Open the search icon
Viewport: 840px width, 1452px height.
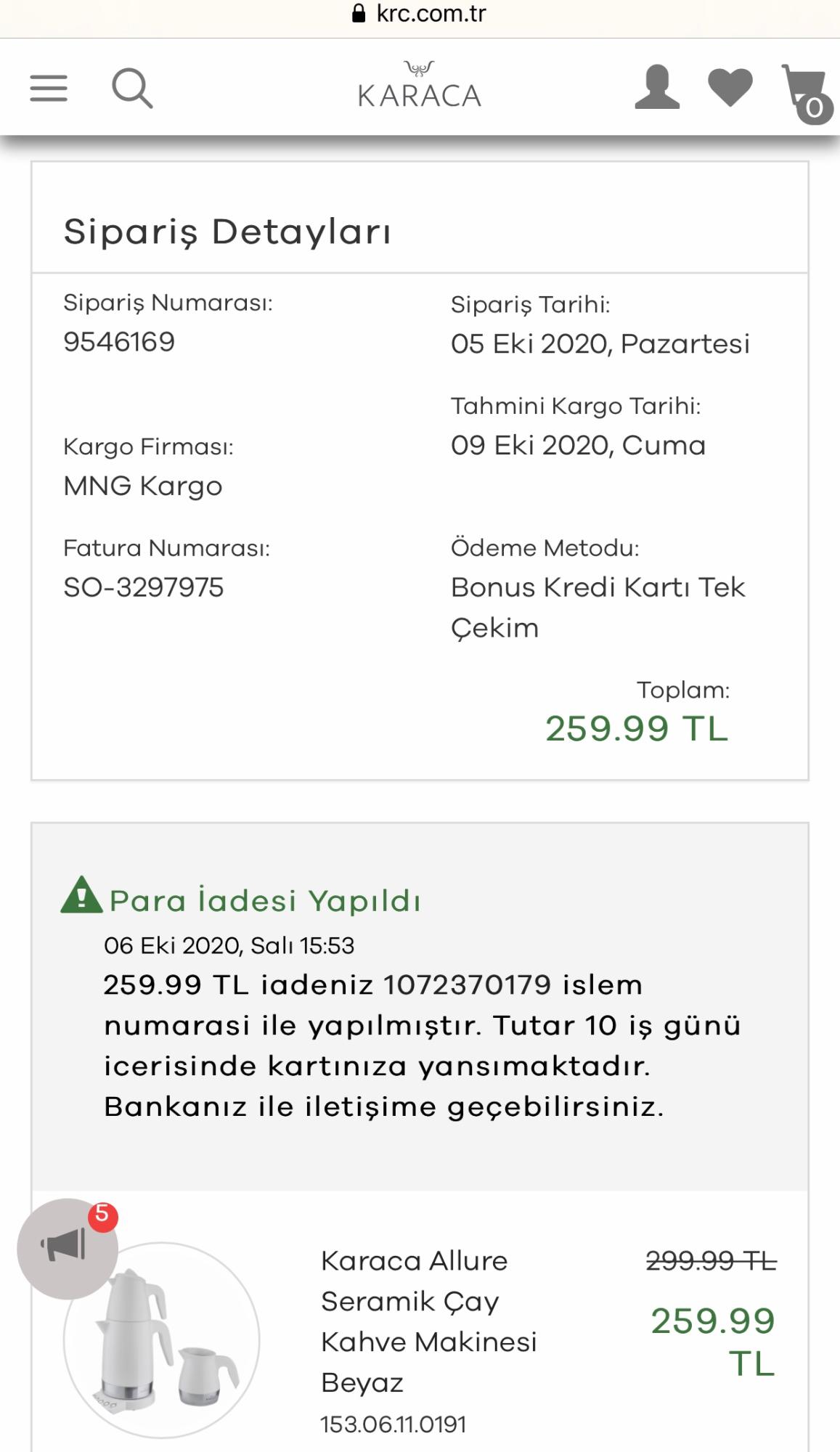132,89
